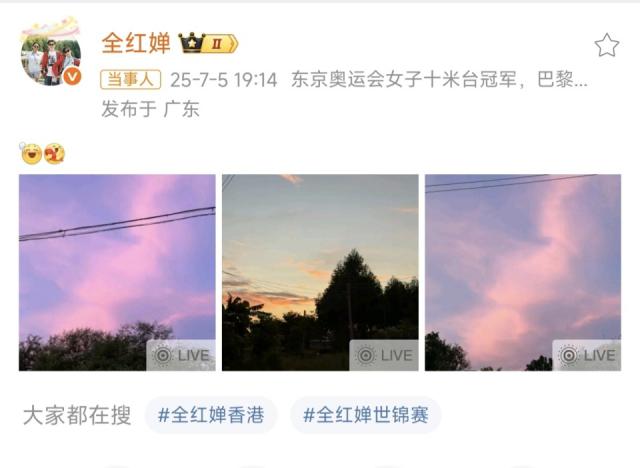
Task: Open the poster's profile avatar
Action: tap(51, 53)
